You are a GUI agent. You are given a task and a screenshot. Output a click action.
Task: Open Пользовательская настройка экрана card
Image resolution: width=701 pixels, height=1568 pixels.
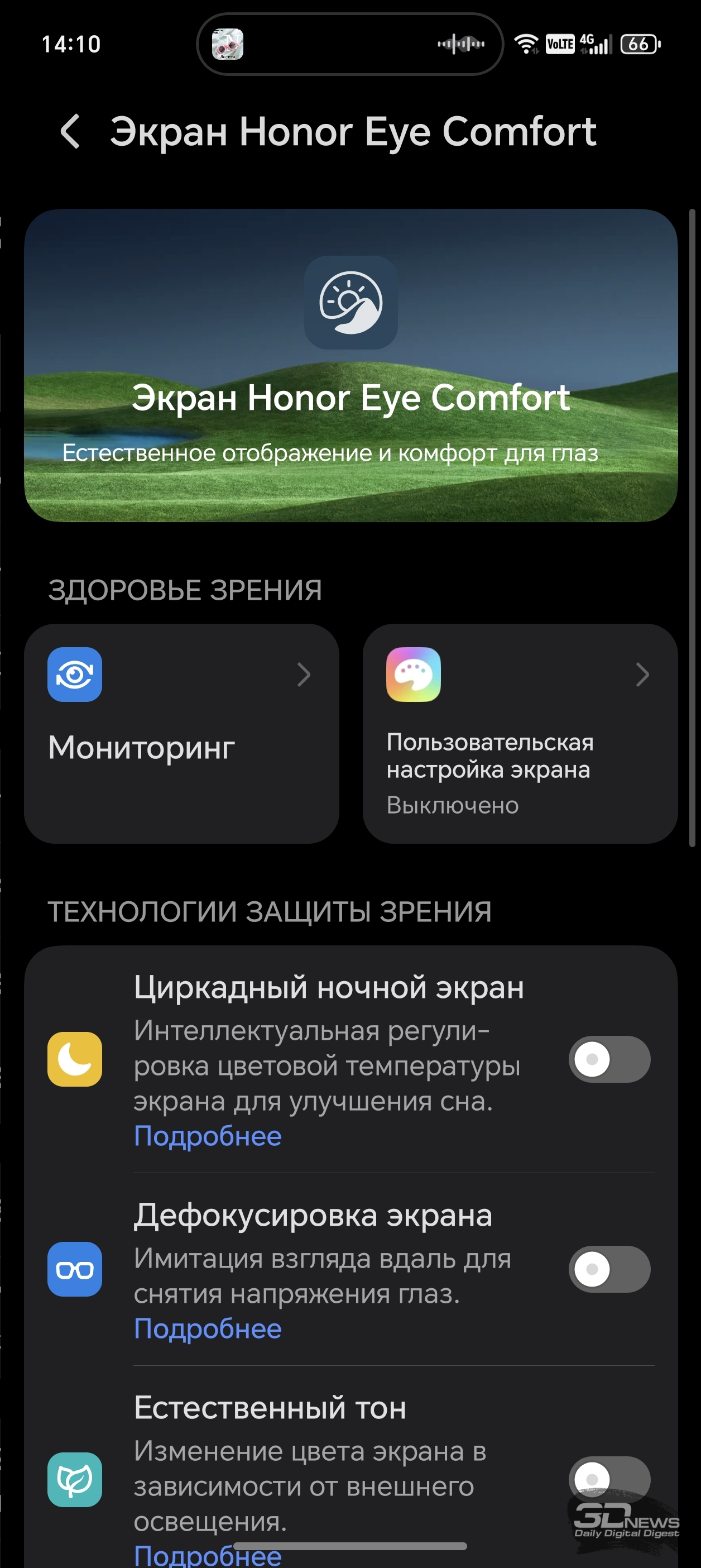(520, 733)
